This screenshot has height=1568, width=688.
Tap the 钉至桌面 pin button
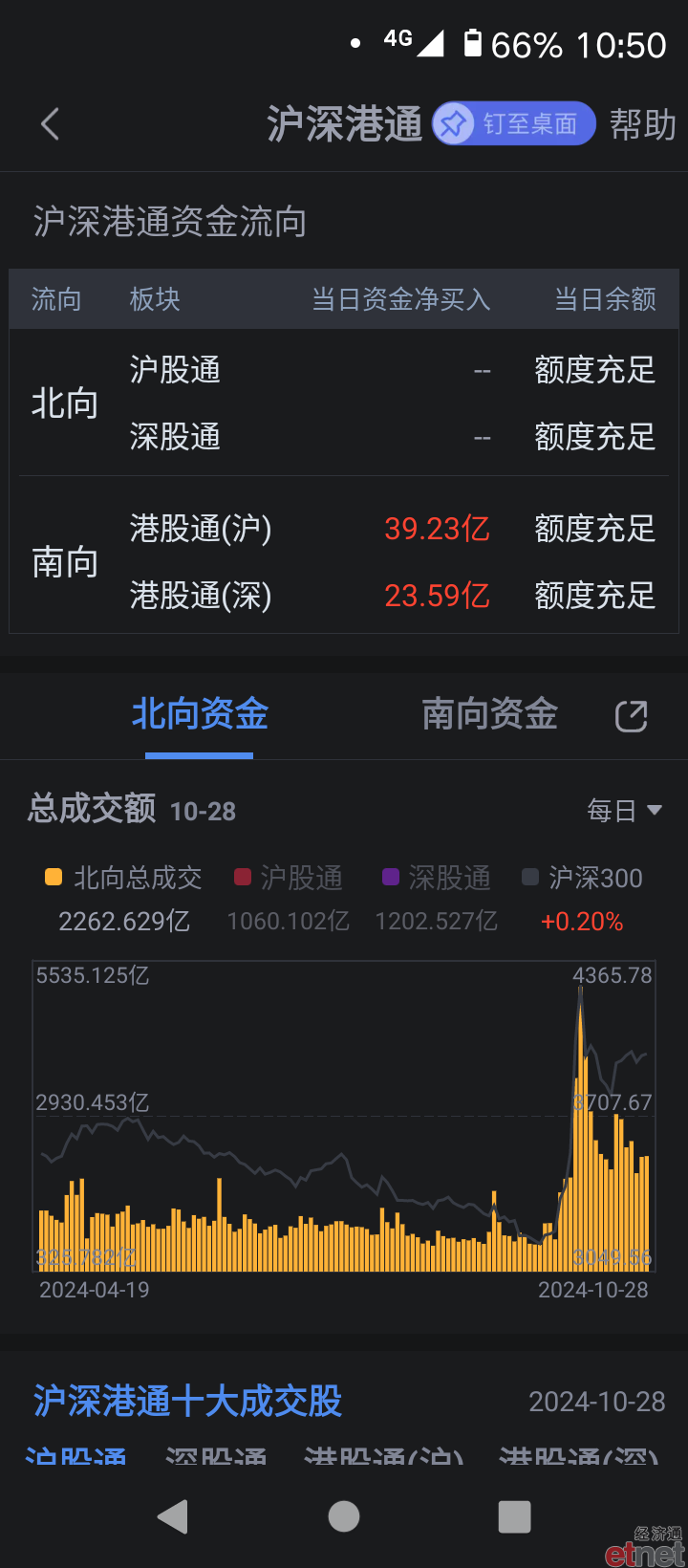tap(514, 124)
